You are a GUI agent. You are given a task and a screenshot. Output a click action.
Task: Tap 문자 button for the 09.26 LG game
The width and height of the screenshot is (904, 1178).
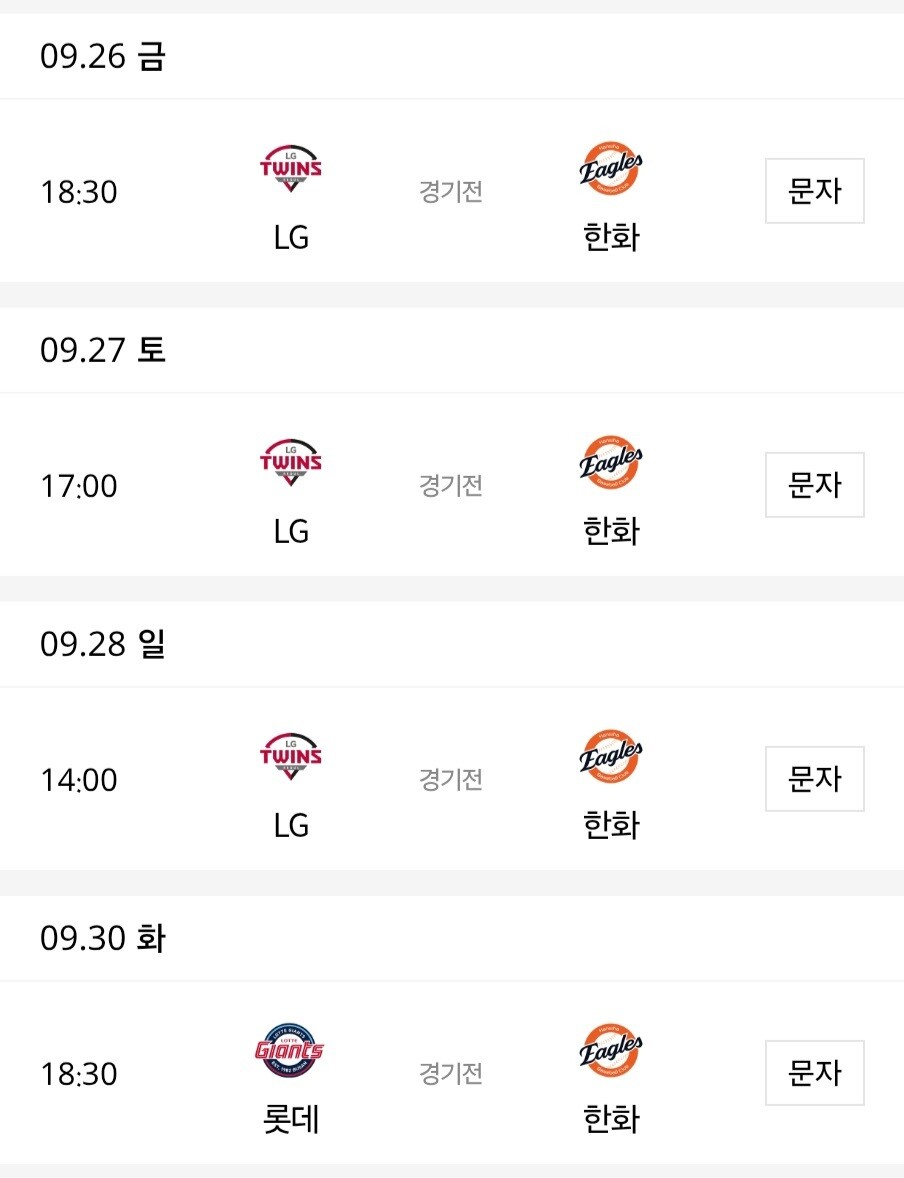tap(815, 191)
